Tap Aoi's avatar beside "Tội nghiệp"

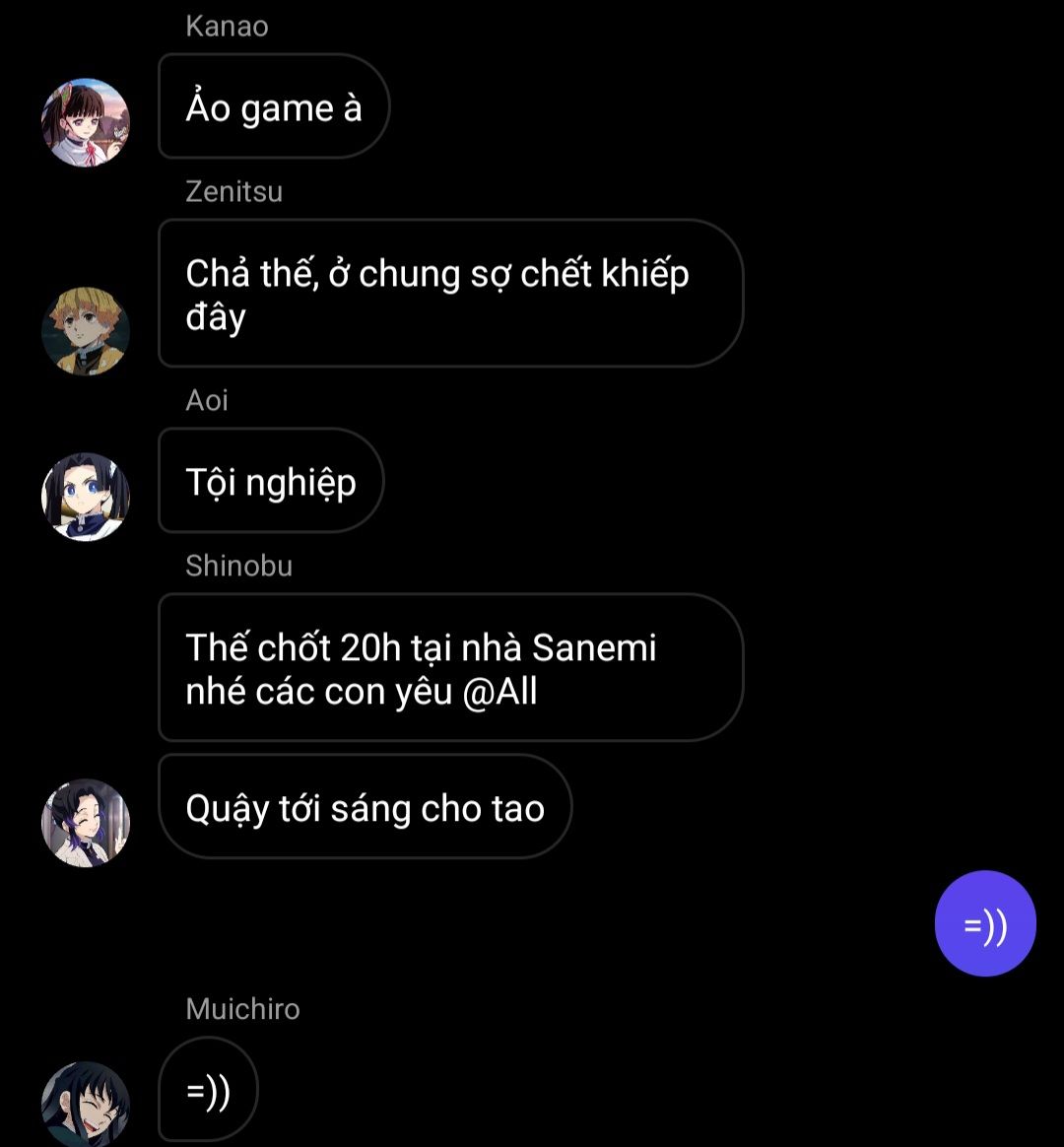click(x=86, y=497)
